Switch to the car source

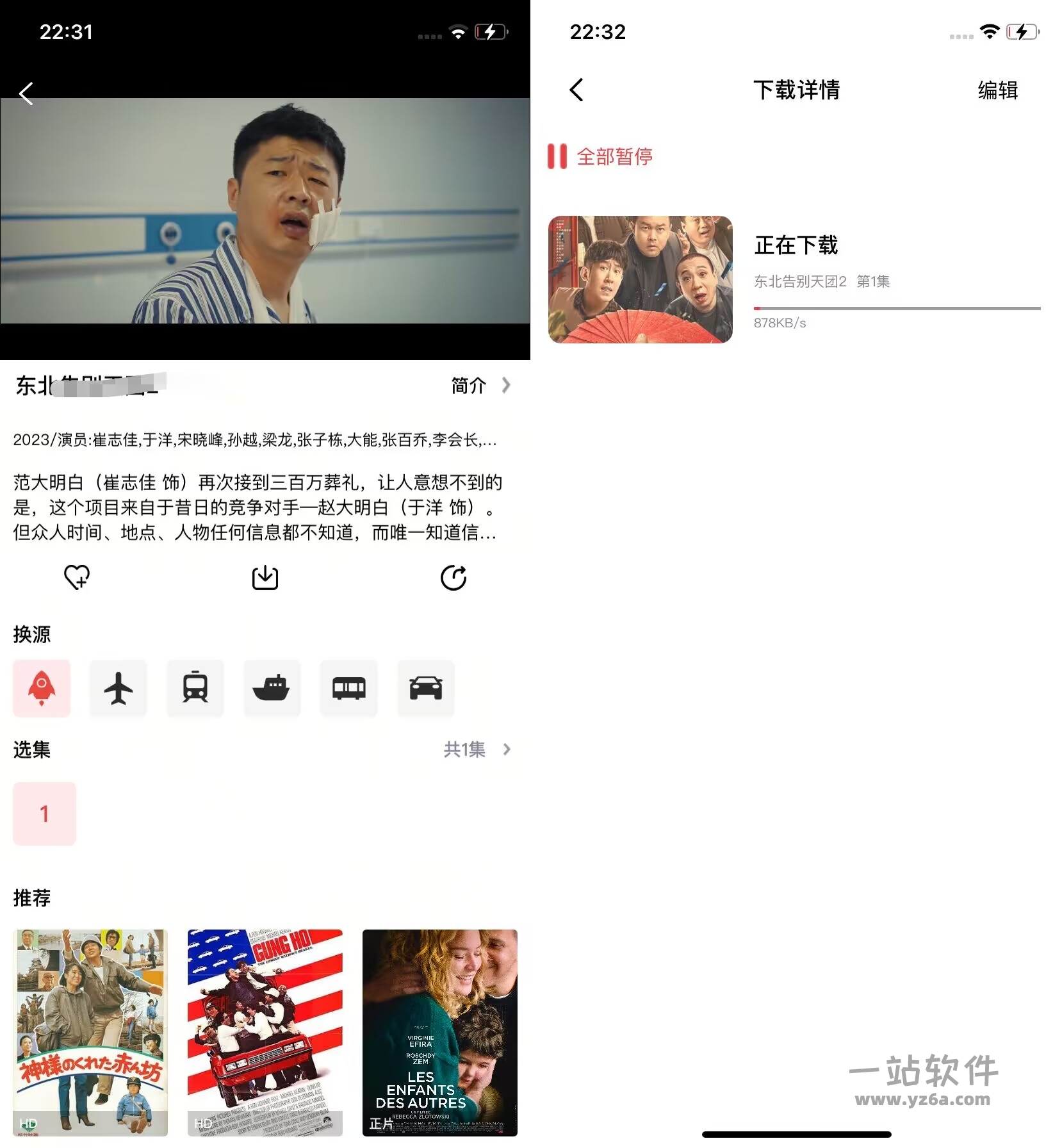[x=426, y=688]
